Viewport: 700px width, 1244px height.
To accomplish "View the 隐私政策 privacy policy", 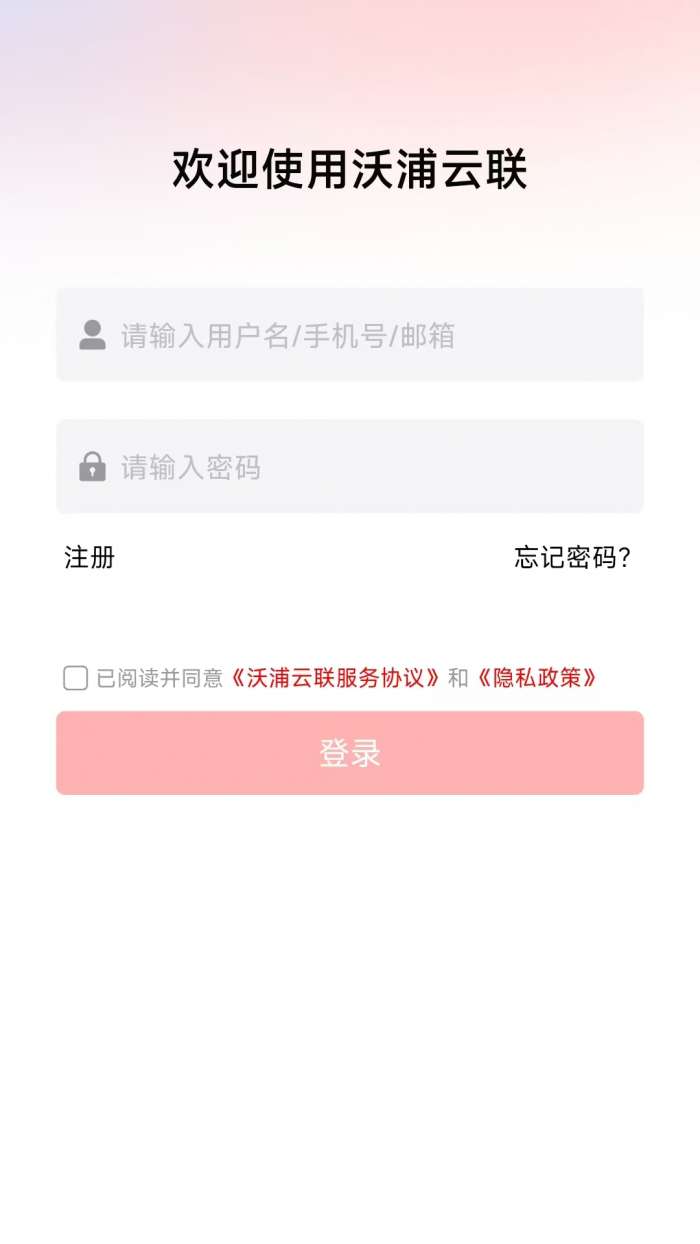I will [x=537, y=678].
